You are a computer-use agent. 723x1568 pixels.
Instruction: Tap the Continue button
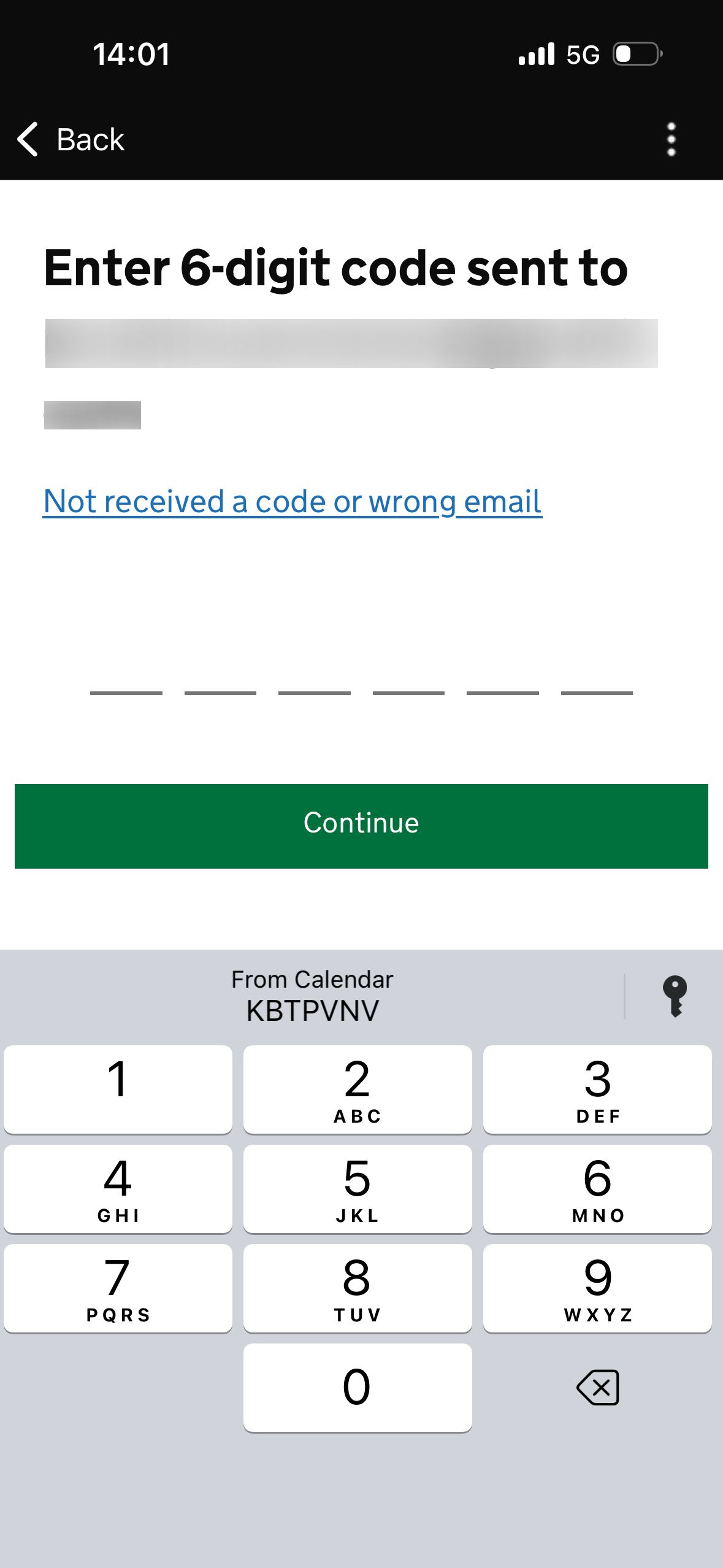361,824
